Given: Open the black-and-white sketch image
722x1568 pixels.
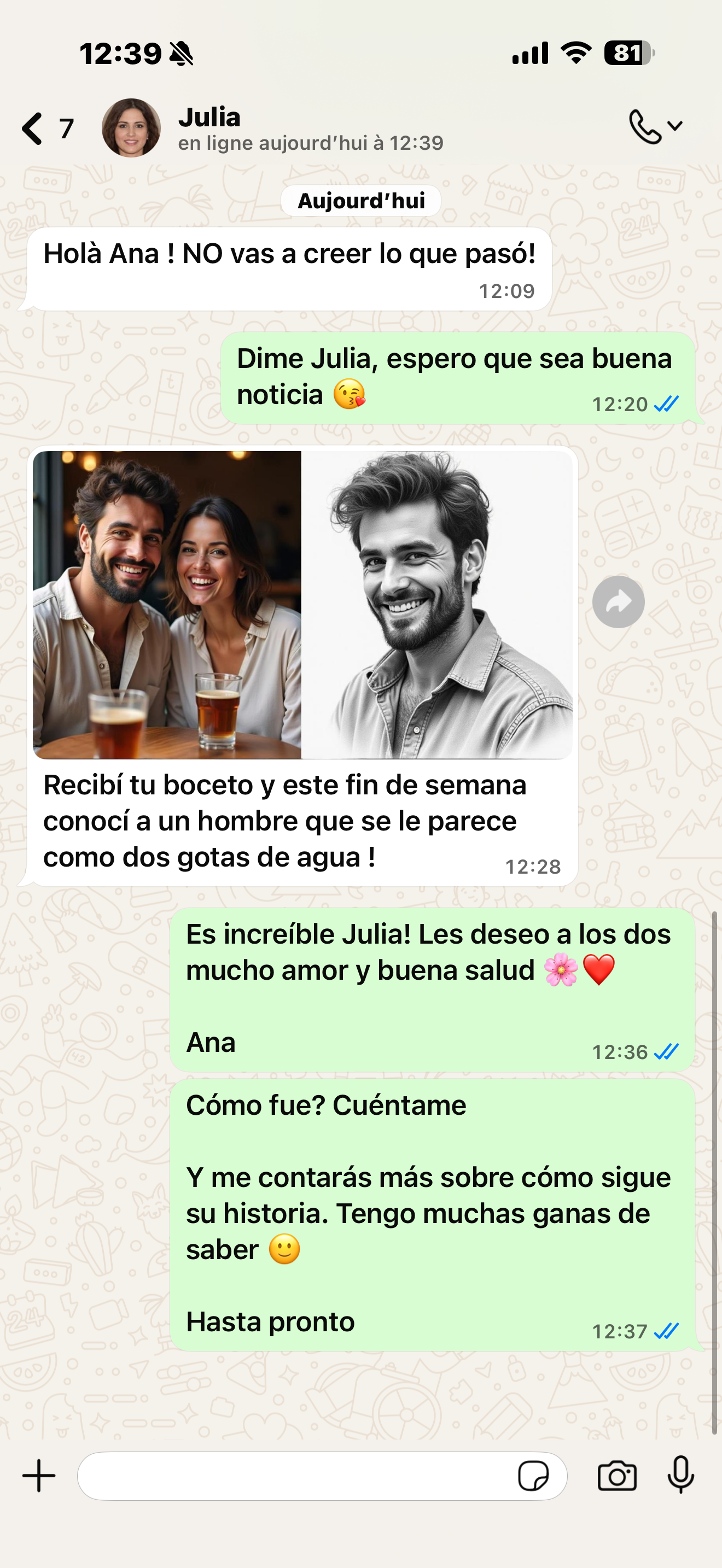Looking at the screenshot, I should [x=436, y=605].
